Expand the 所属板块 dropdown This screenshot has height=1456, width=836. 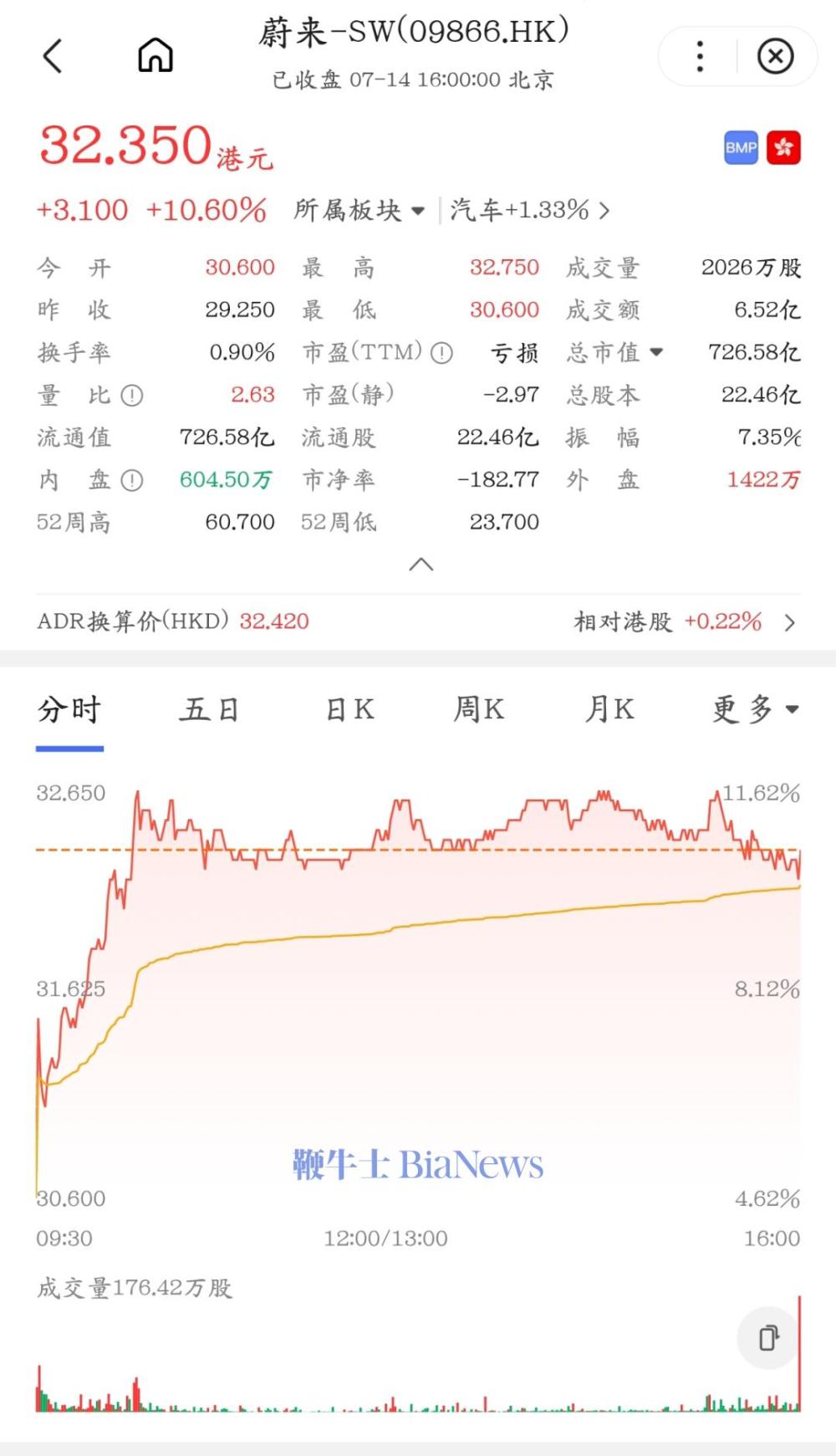359,210
